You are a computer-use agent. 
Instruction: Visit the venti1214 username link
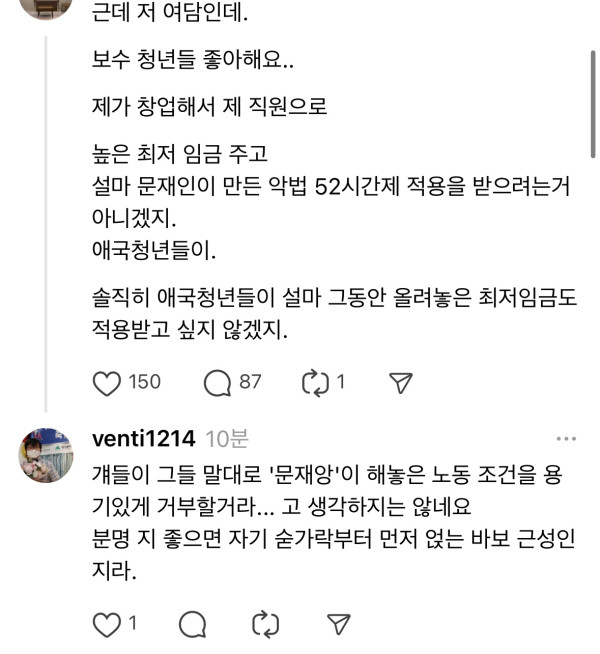tap(142, 439)
